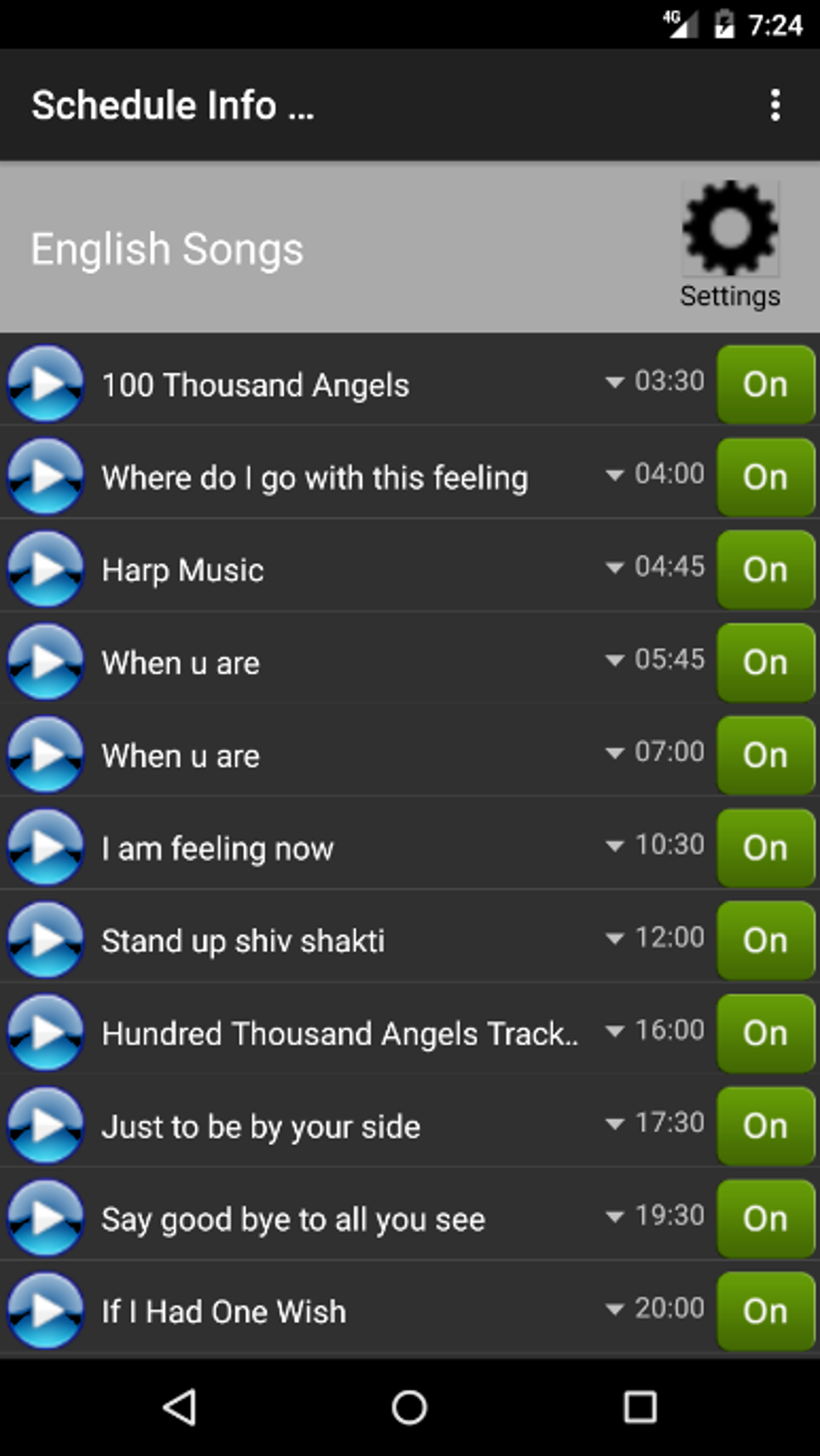Play Harp Music
This screenshot has height=1456, width=820.
46,569
